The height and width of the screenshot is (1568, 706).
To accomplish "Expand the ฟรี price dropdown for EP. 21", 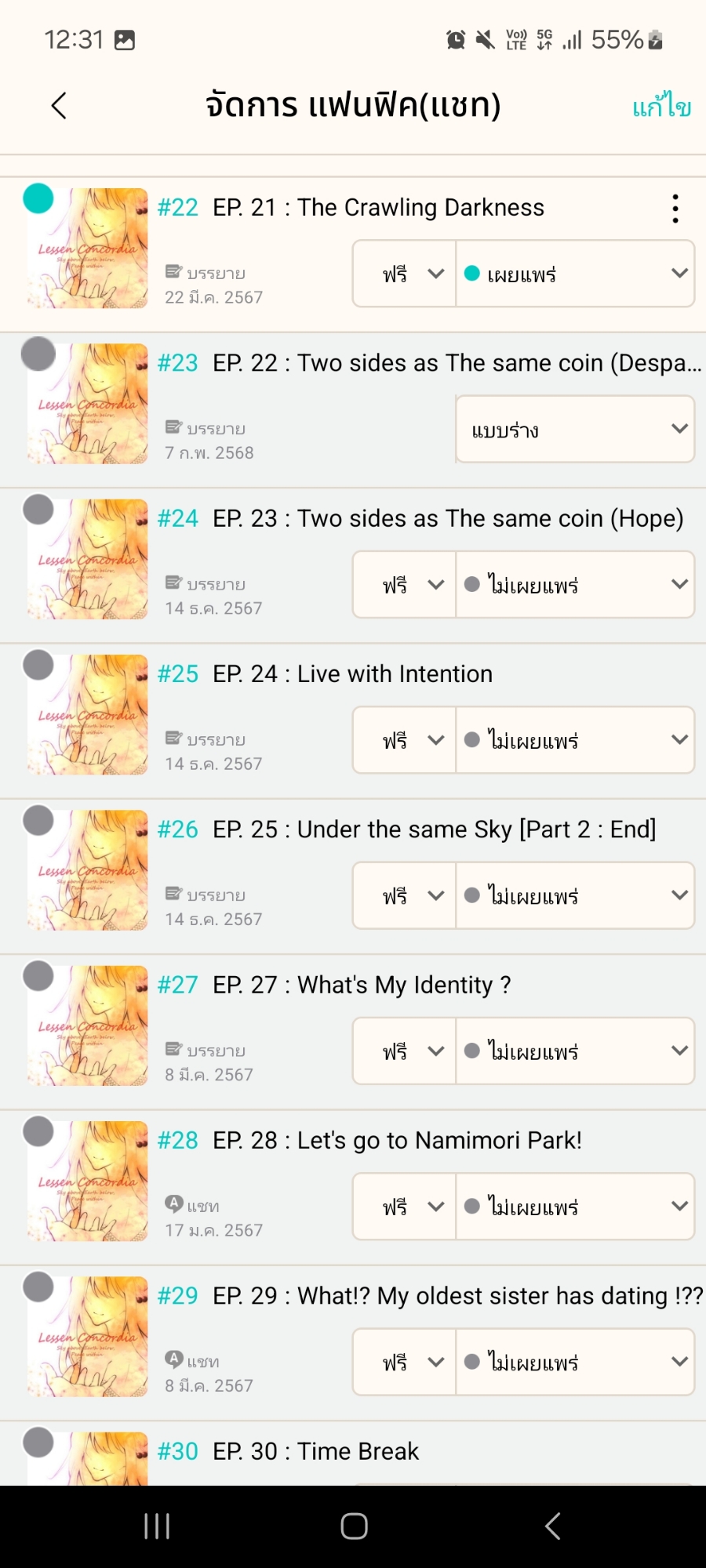I will tap(405, 274).
